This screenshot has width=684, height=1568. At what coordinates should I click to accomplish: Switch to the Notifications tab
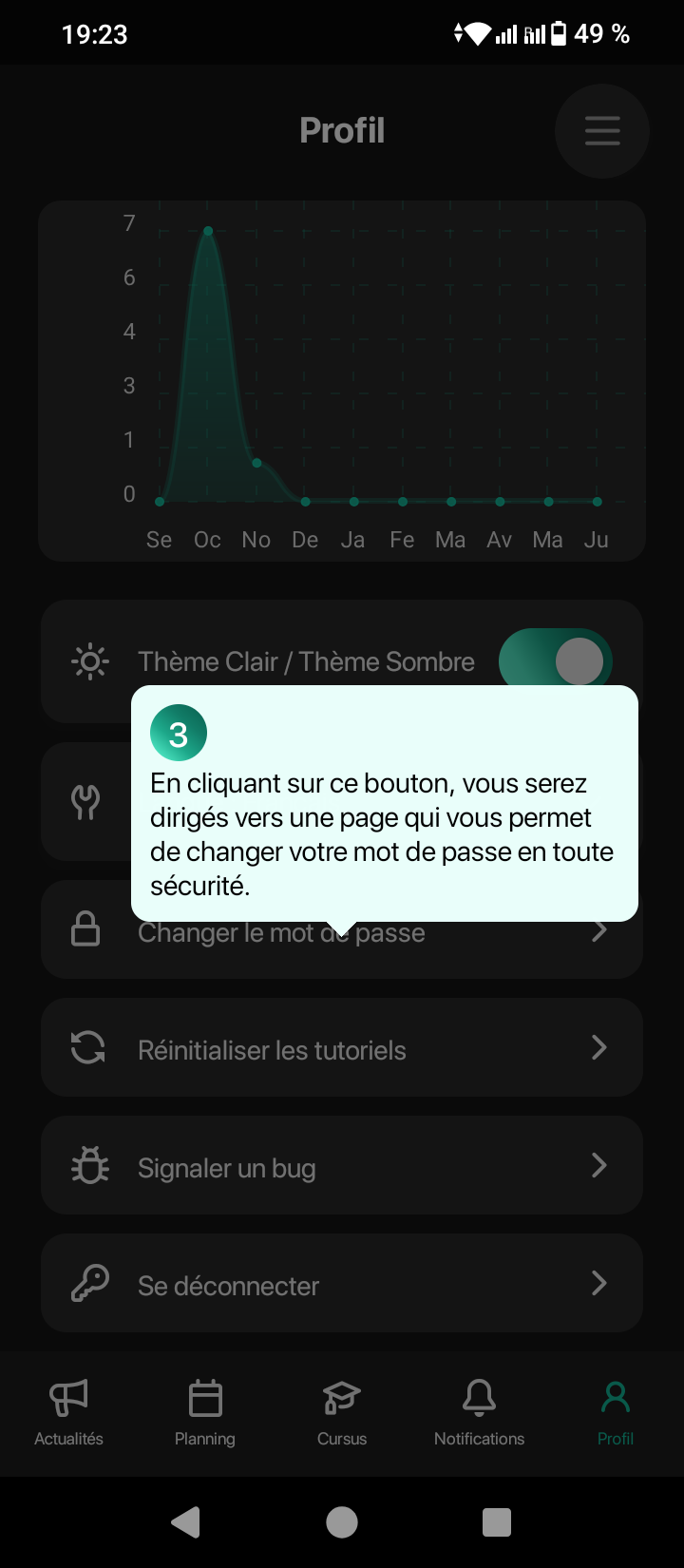click(x=479, y=1412)
